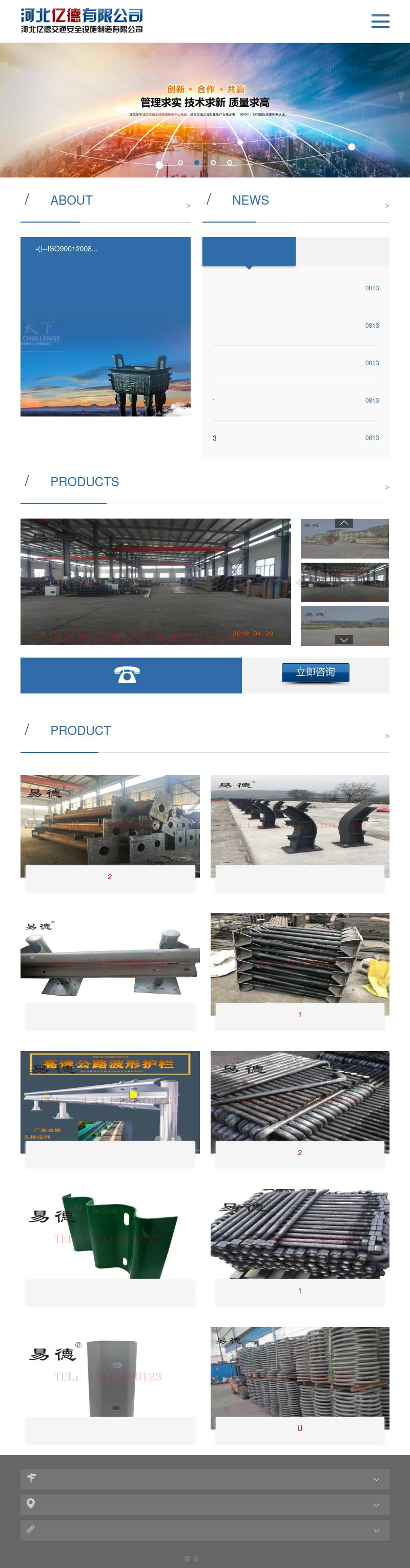View the large factory workshop photo
The width and height of the screenshot is (410, 1568).
point(156,581)
